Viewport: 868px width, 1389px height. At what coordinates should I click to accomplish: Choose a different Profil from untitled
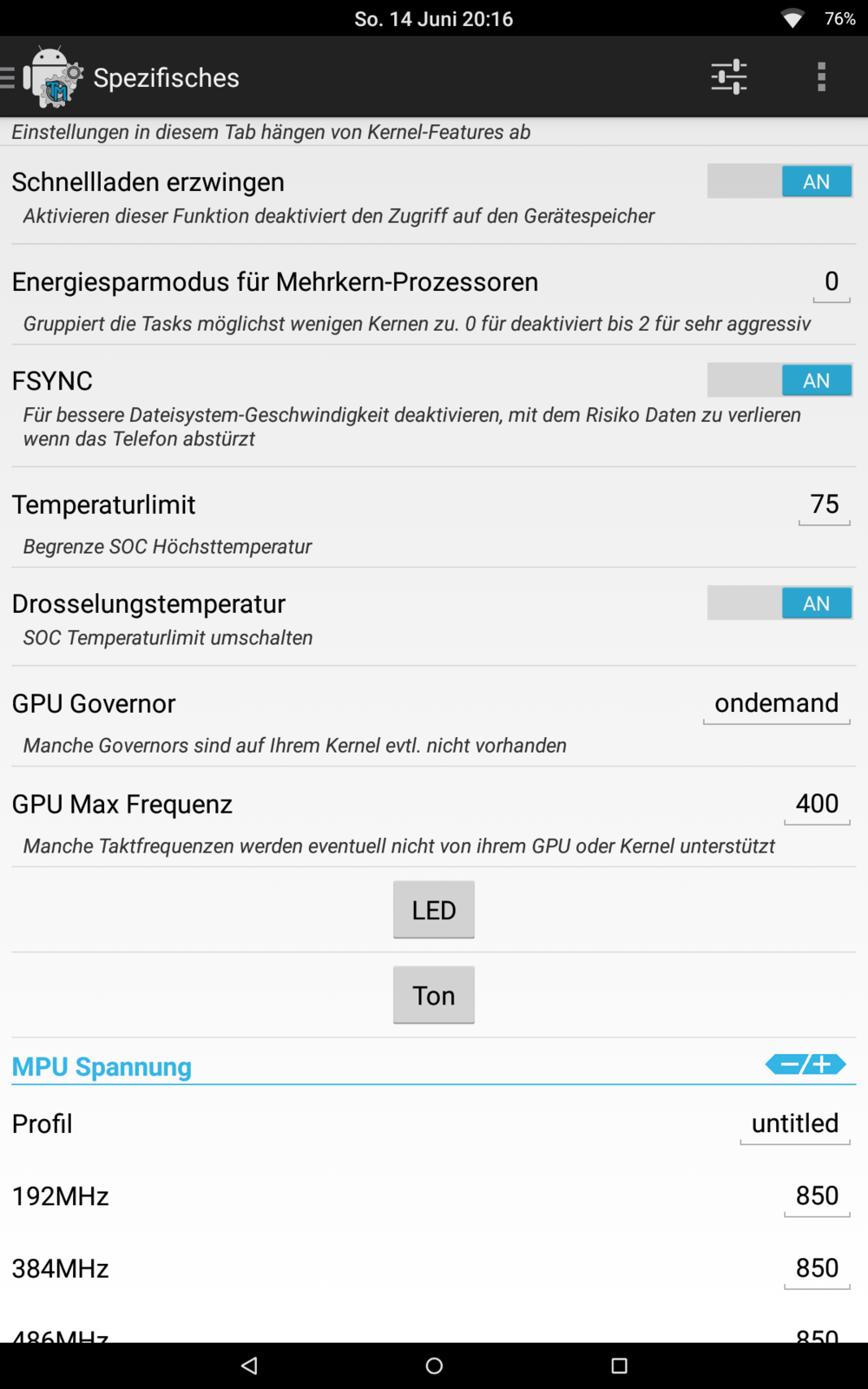(x=794, y=1124)
